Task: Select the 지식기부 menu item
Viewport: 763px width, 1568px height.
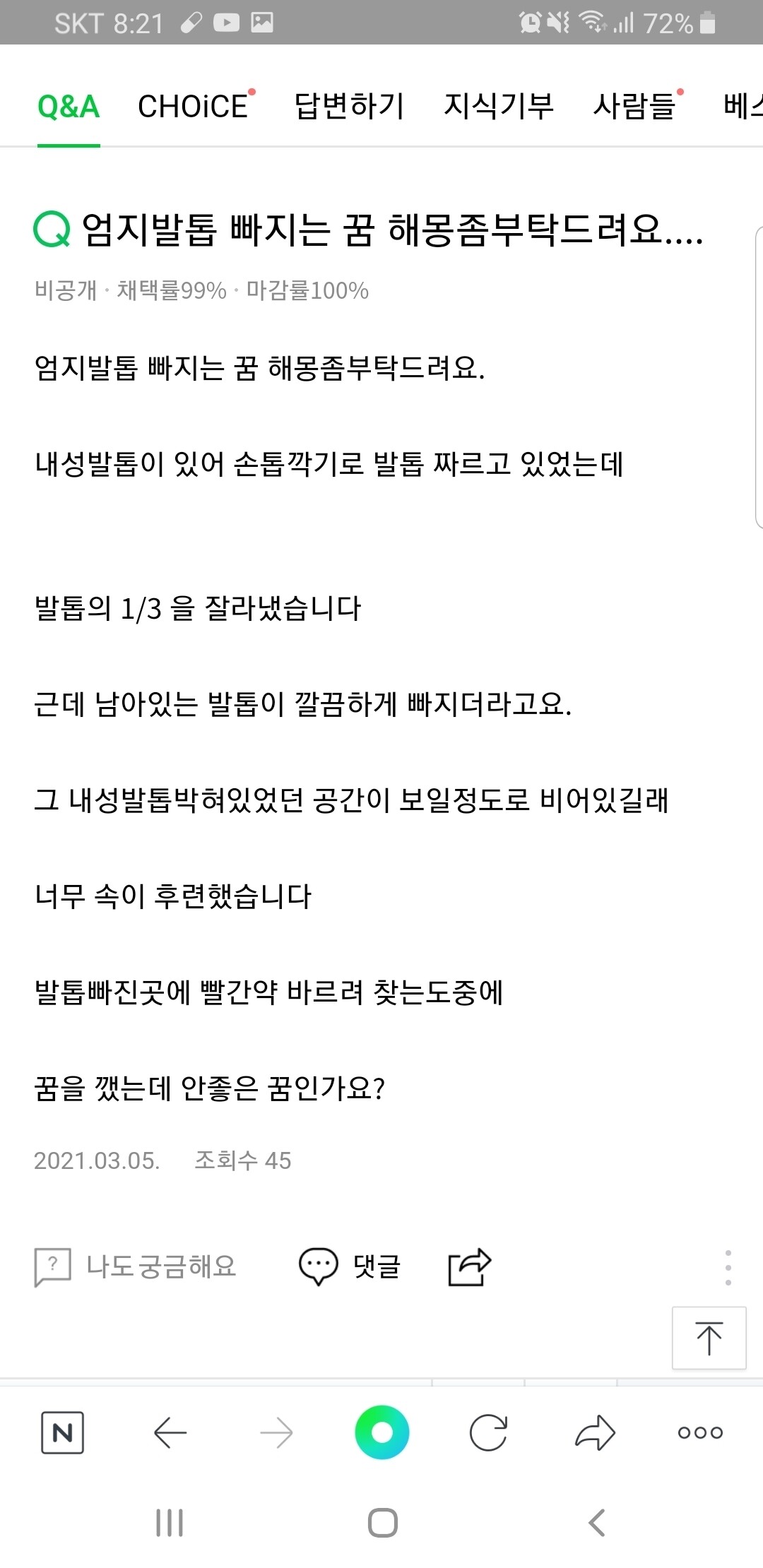Action: pos(498,107)
